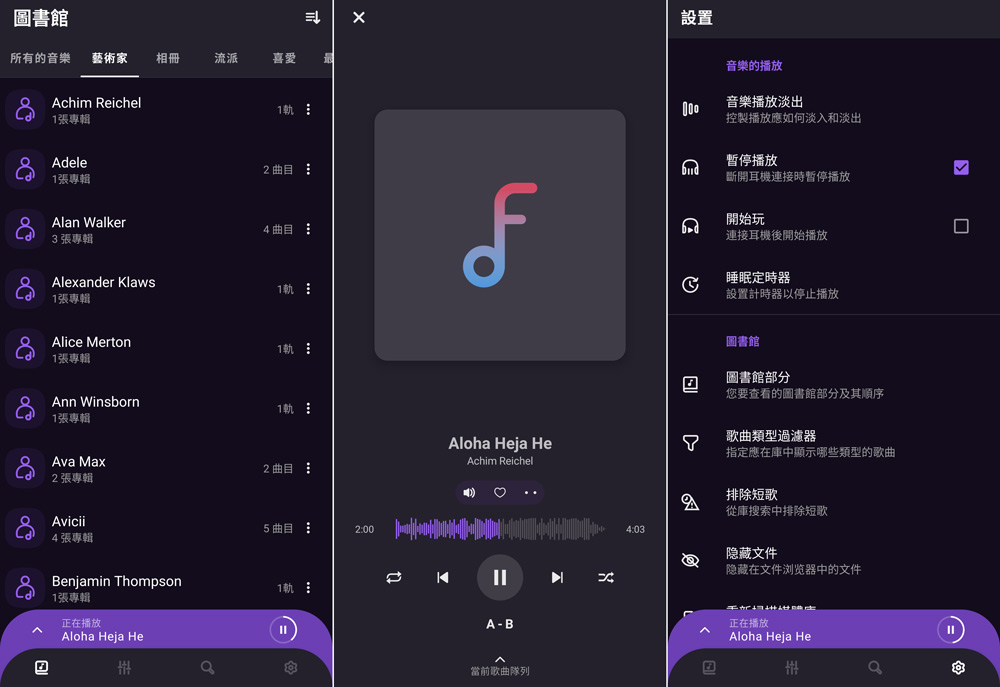Image resolution: width=1000 pixels, height=687 pixels.
Task: Close the now playing screen
Action: 359,18
